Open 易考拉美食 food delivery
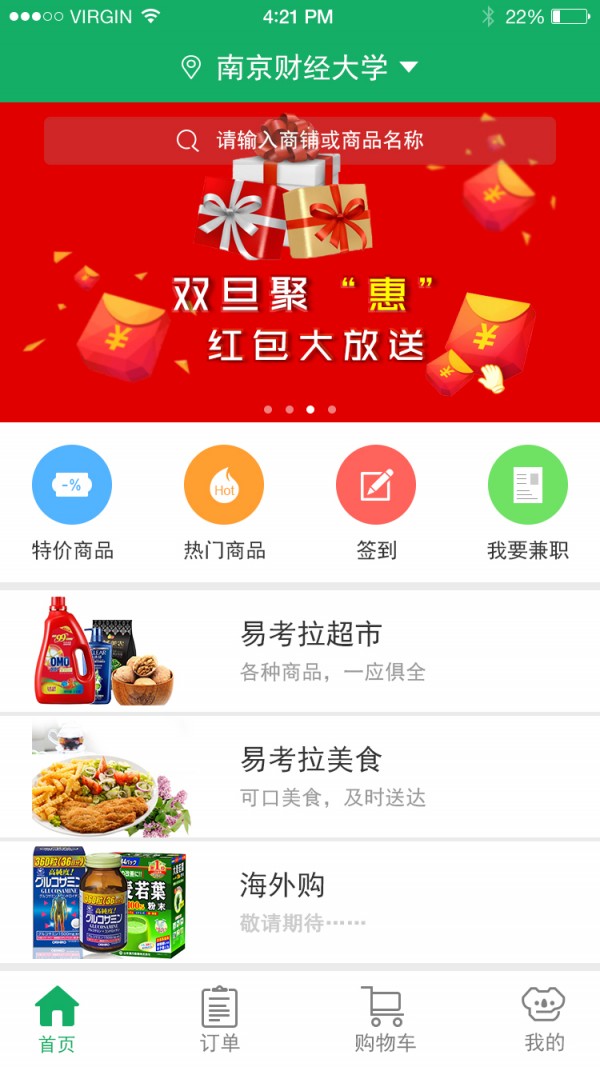Screen dimensions: 600x1067 [300, 776]
